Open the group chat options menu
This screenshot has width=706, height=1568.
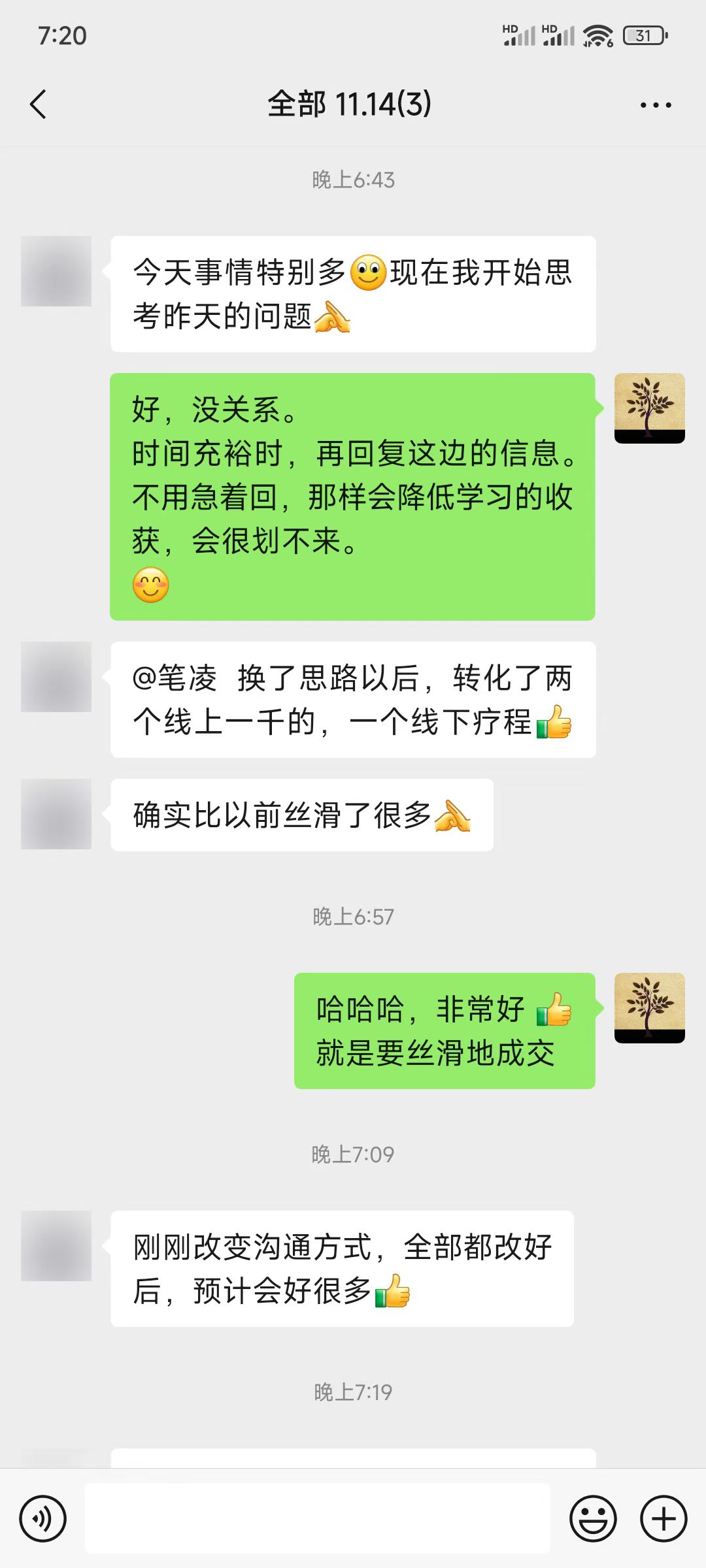(656, 105)
